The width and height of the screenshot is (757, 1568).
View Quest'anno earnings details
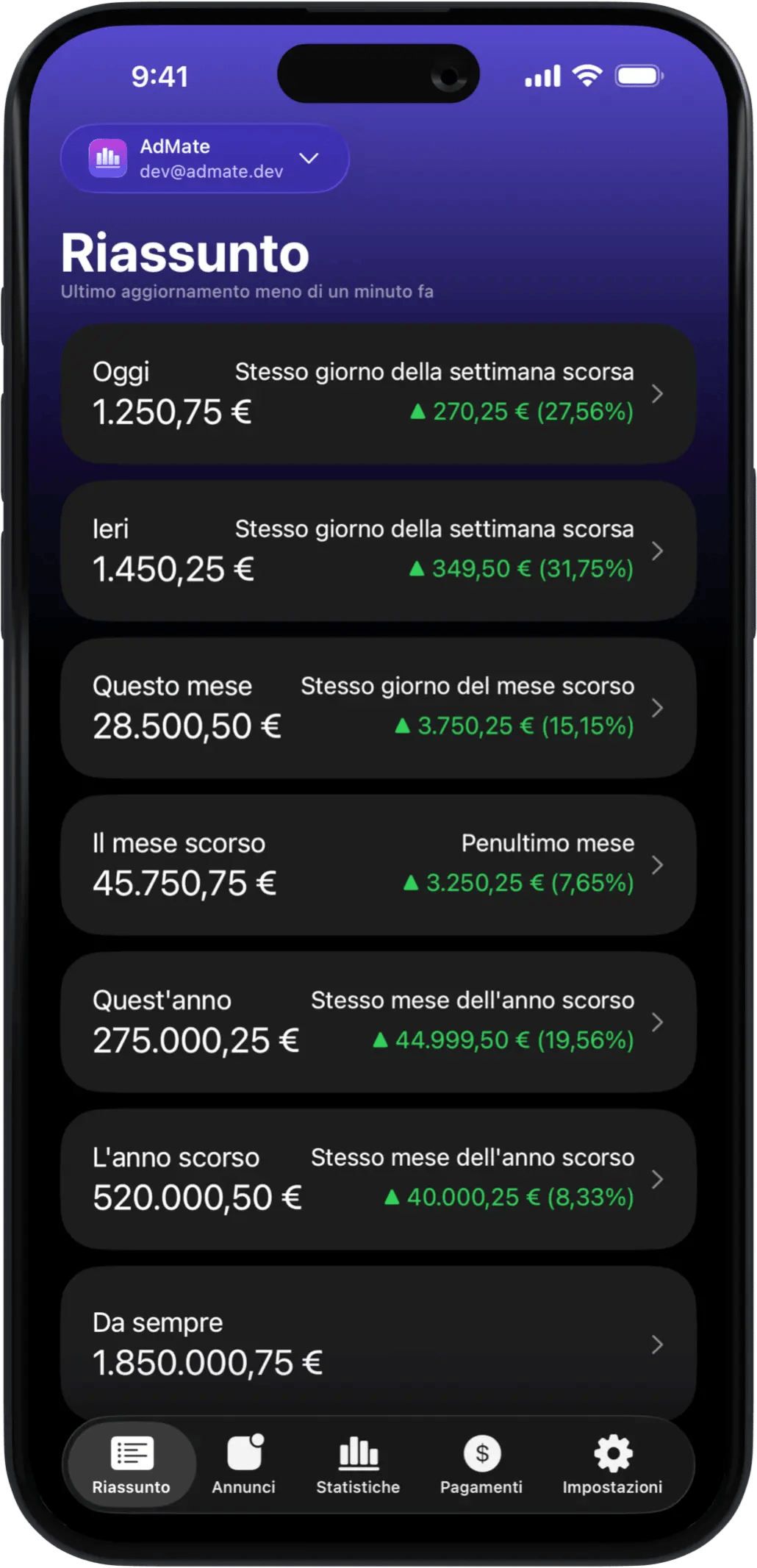(378, 1022)
